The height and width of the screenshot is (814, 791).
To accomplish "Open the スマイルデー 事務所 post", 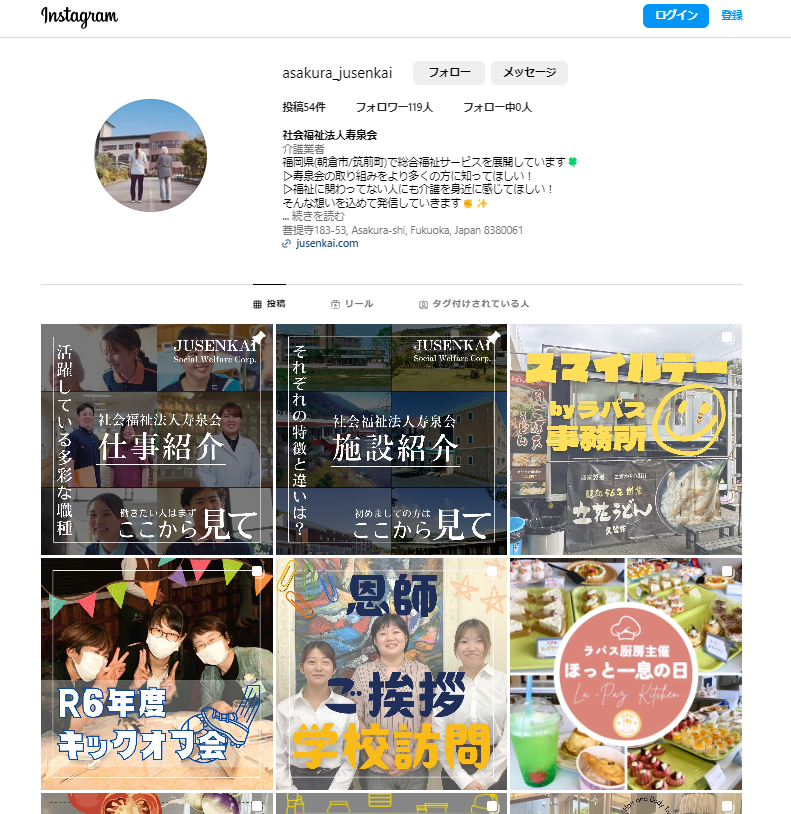I will pyautogui.click(x=626, y=439).
